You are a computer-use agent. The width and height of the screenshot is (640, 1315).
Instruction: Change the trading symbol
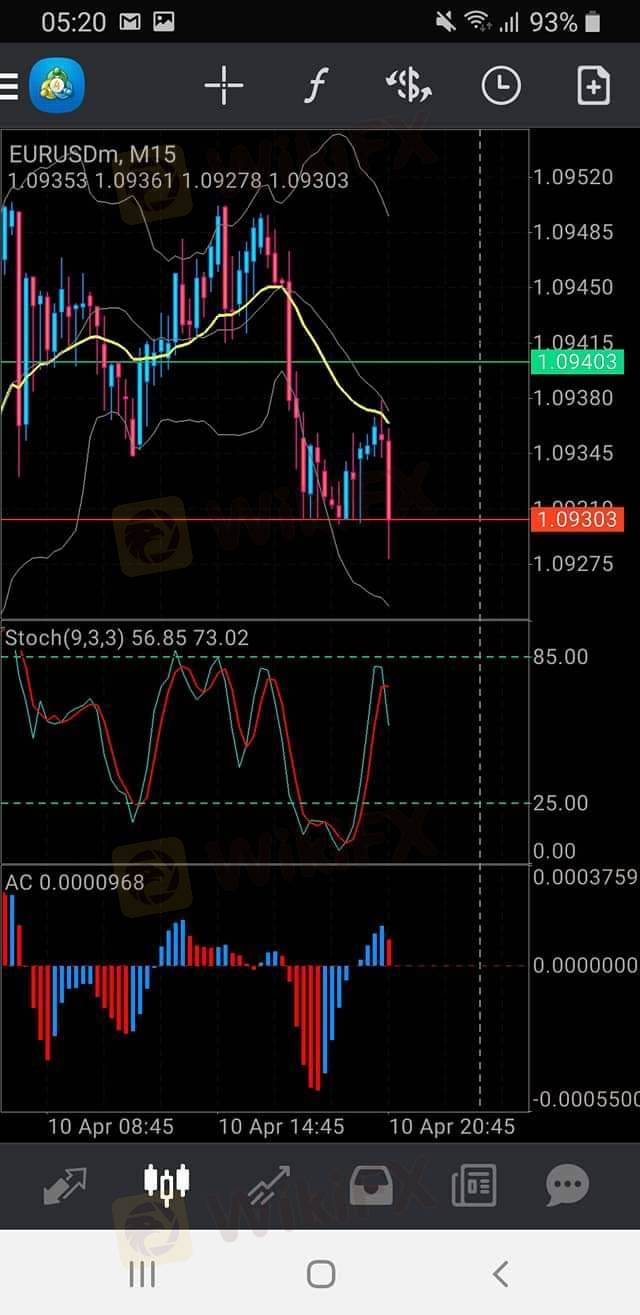(x=408, y=87)
